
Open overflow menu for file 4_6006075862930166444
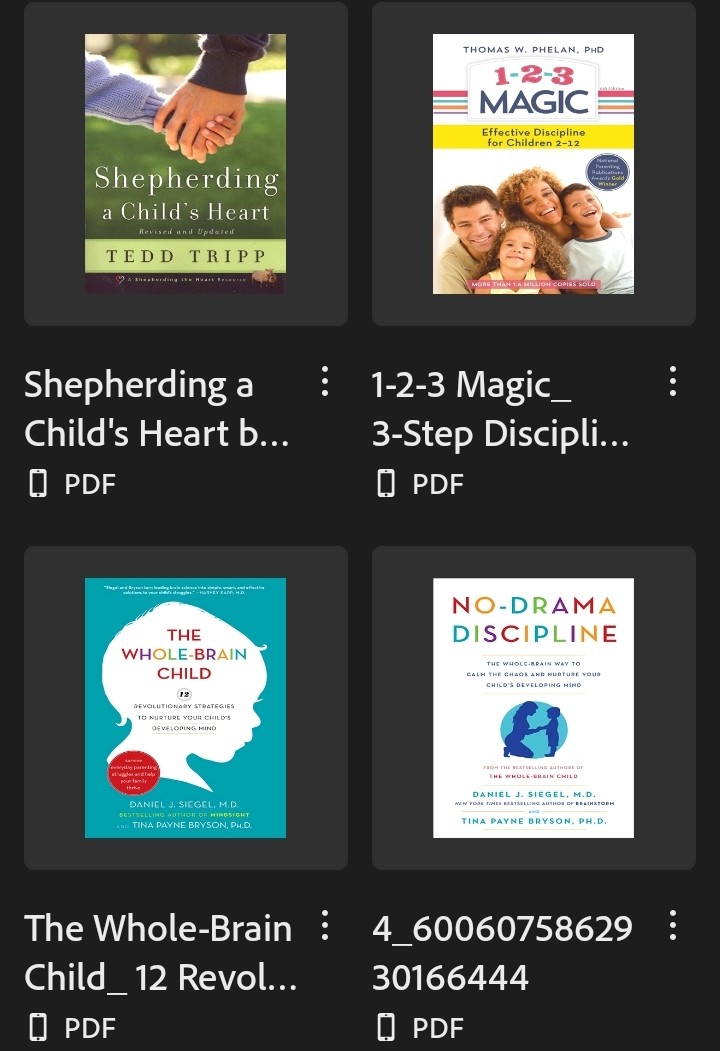[673, 926]
